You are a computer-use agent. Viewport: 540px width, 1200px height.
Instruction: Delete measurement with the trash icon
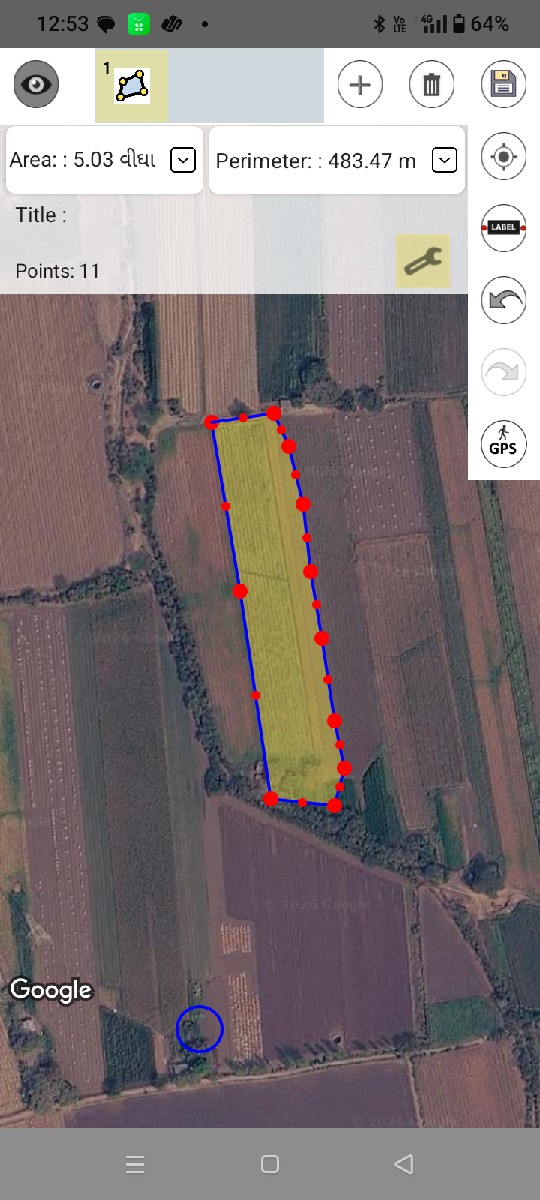pyautogui.click(x=432, y=85)
